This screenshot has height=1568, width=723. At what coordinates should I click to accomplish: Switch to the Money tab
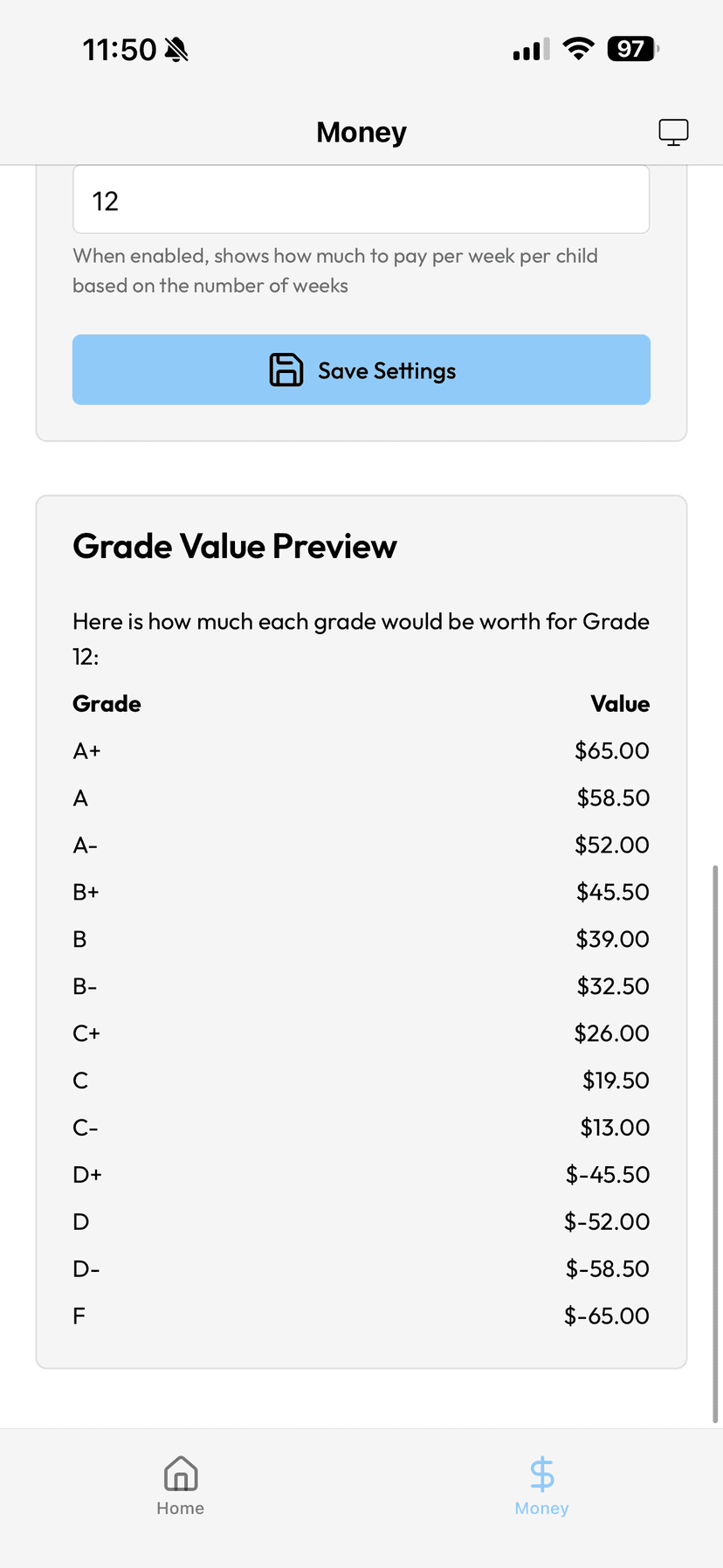point(541,1485)
